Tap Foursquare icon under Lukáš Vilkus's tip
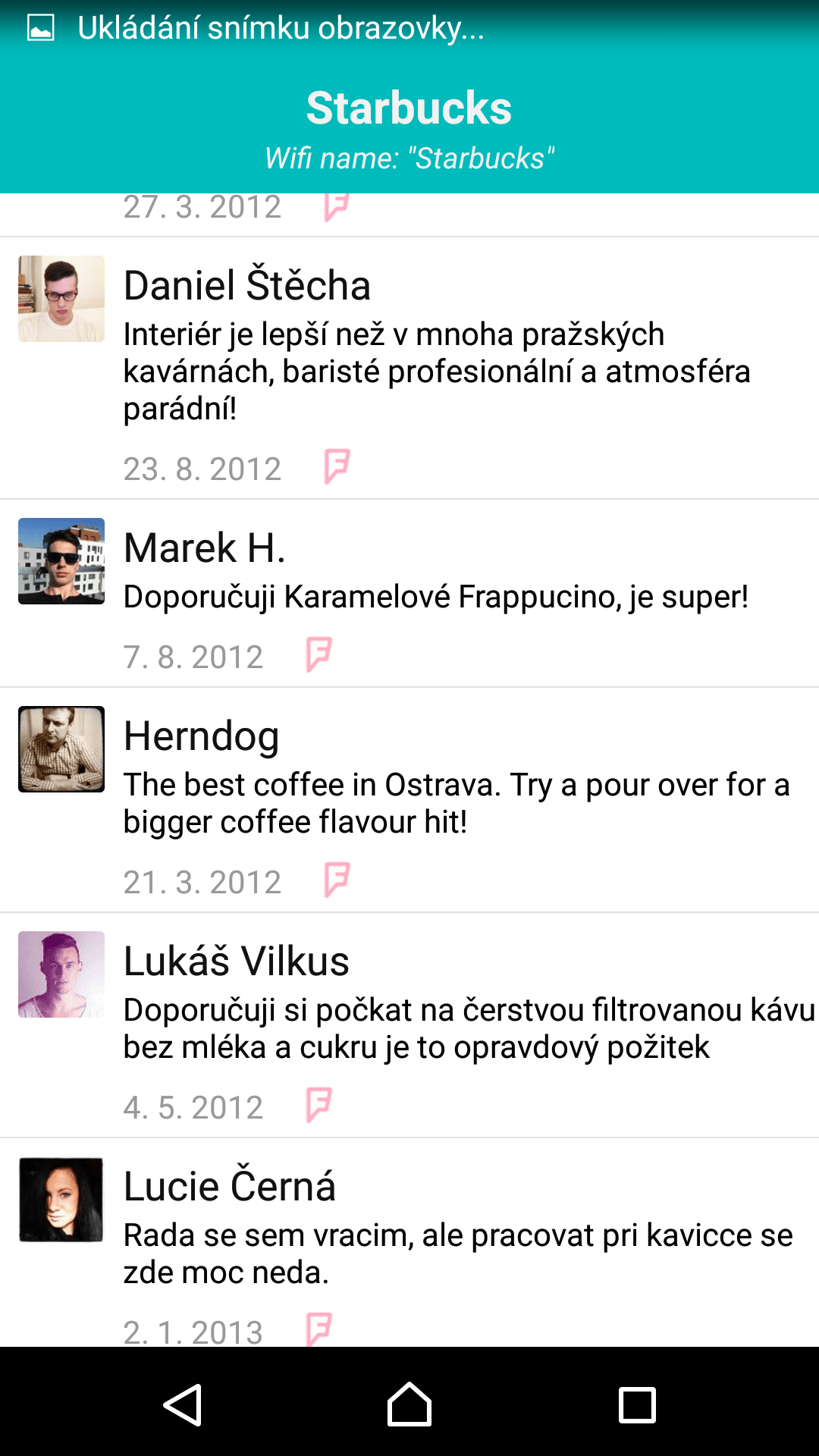Image resolution: width=819 pixels, height=1456 pixels. pyautogui.click(x=318, y=1105)
